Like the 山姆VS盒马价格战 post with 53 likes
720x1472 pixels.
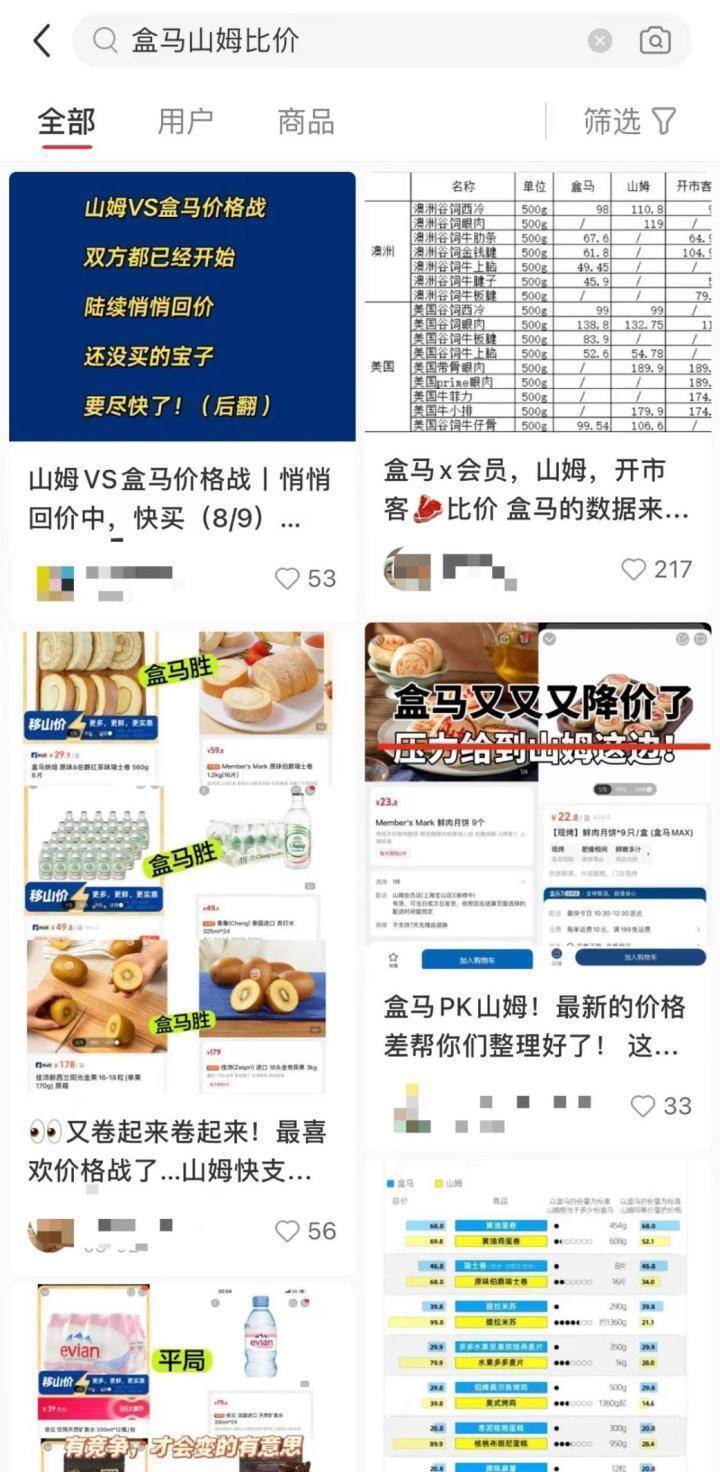[x=288, y=578]
